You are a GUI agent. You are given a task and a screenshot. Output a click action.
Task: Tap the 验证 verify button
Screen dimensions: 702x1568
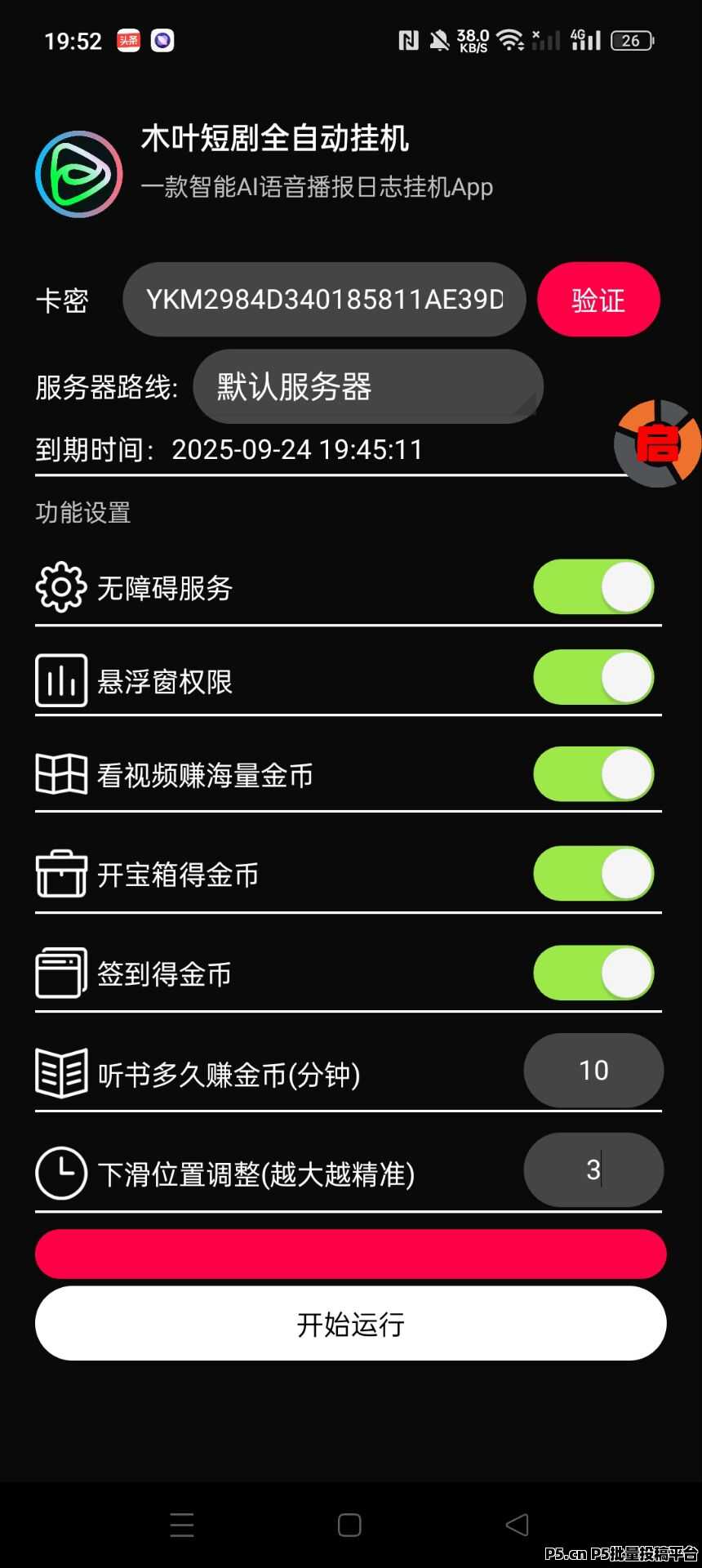598,299
